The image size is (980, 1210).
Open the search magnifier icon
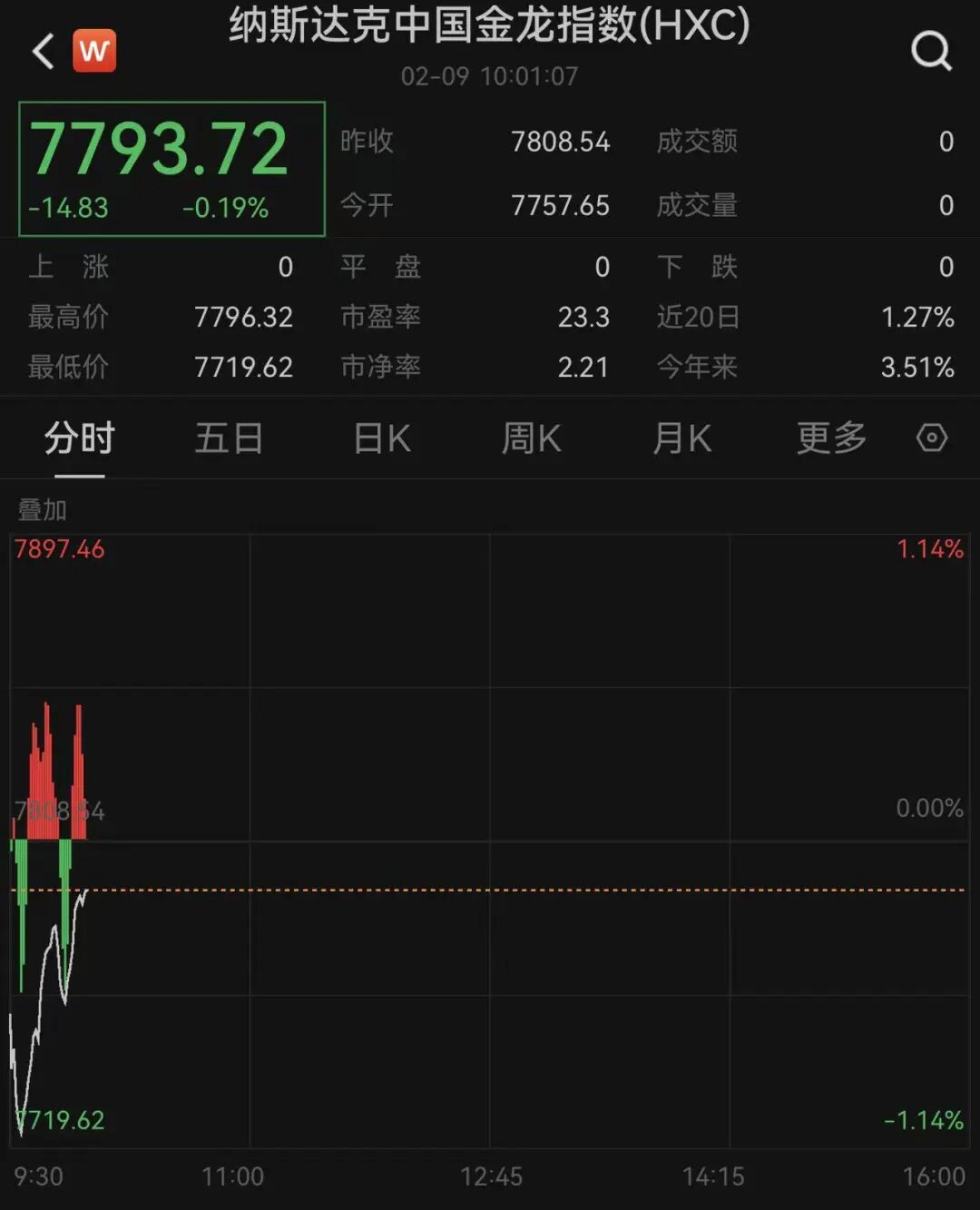931,52
